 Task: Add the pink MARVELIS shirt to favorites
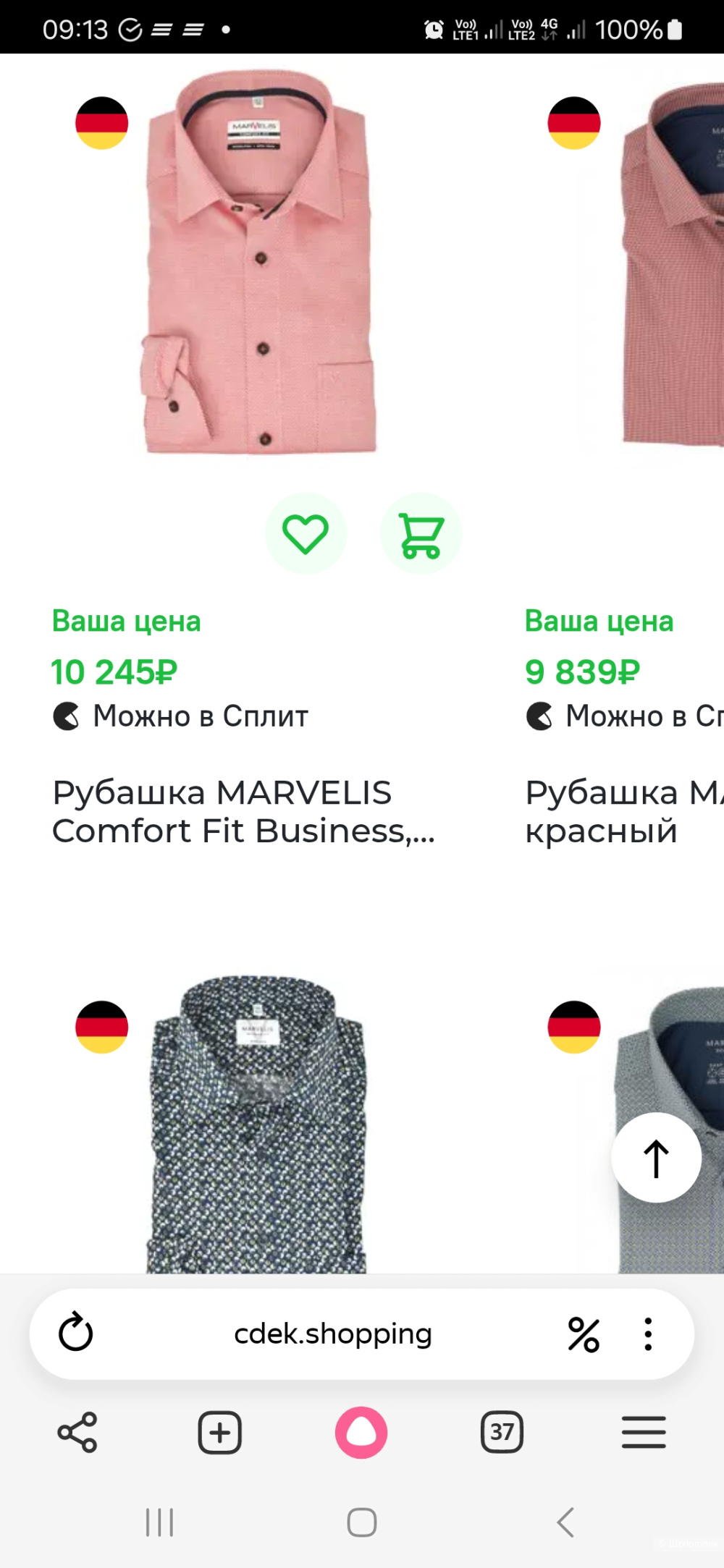[x=307, y=533]
